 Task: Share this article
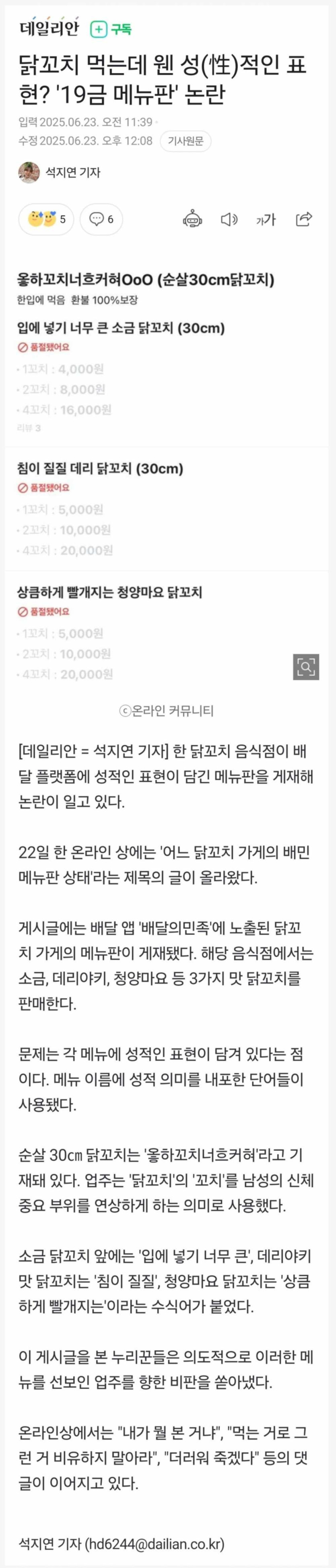tap(303, 219)
